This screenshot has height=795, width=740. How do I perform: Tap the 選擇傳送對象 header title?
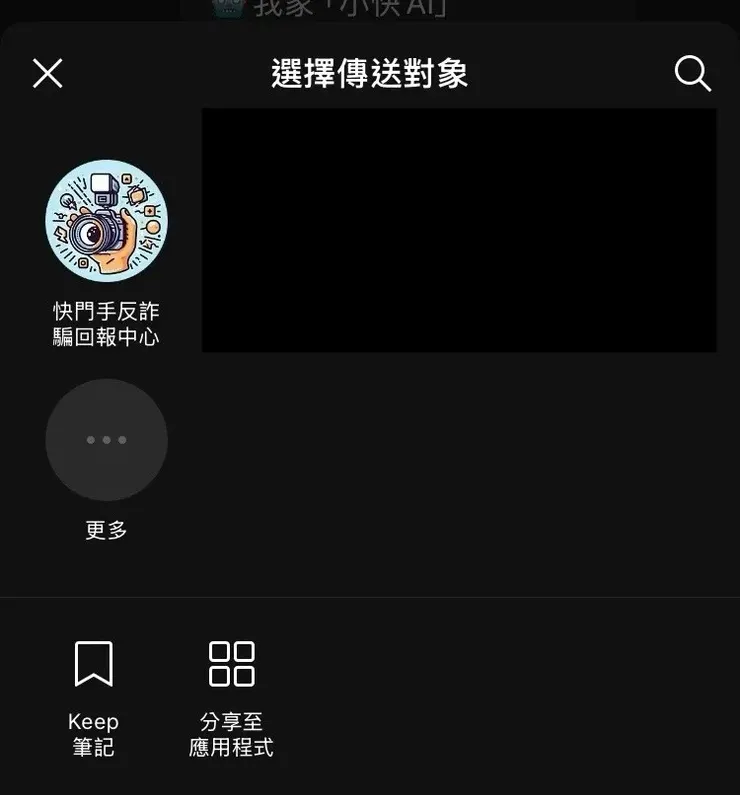coord(370,73)
